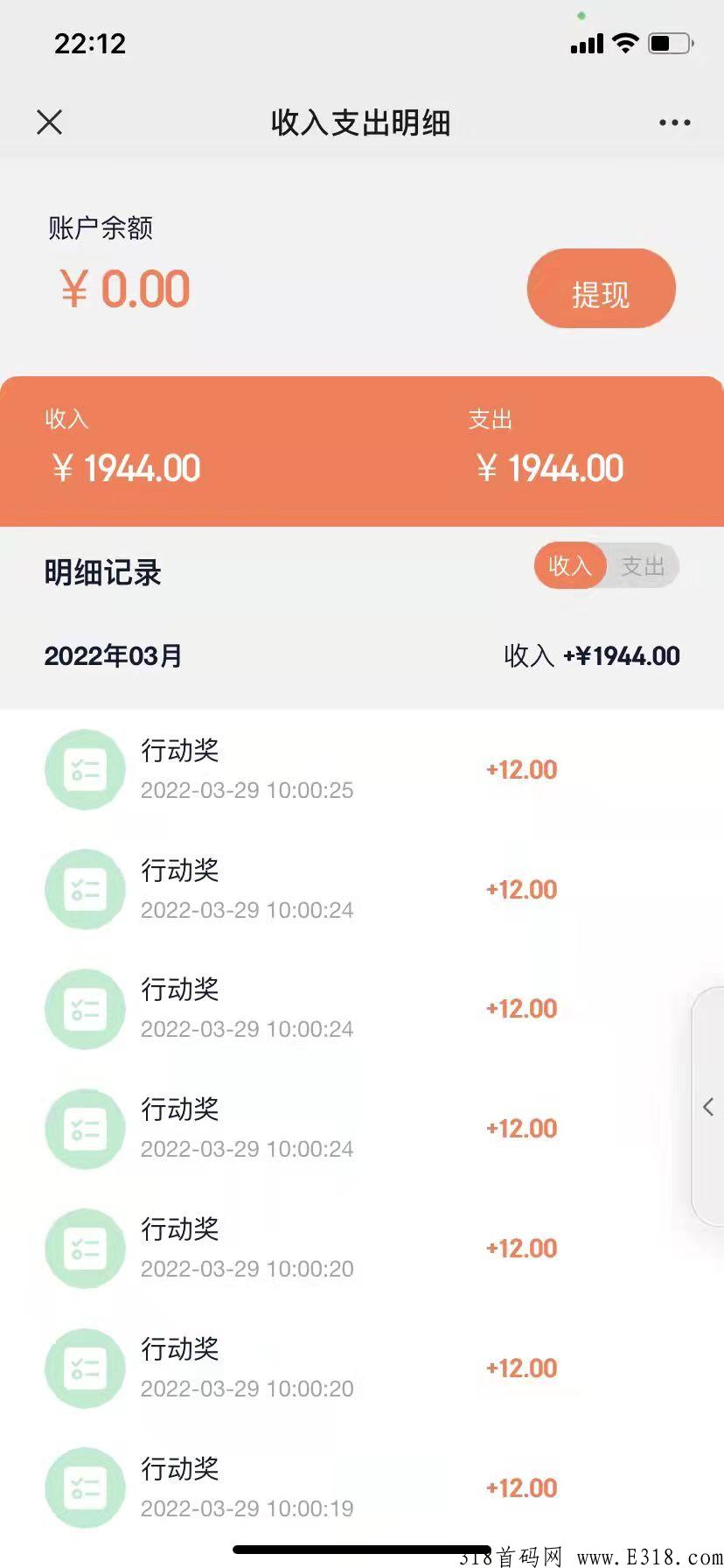The image size is (724, 1568).
Task: Expand the side panel arrow handle
Action: coord(708,1107)
